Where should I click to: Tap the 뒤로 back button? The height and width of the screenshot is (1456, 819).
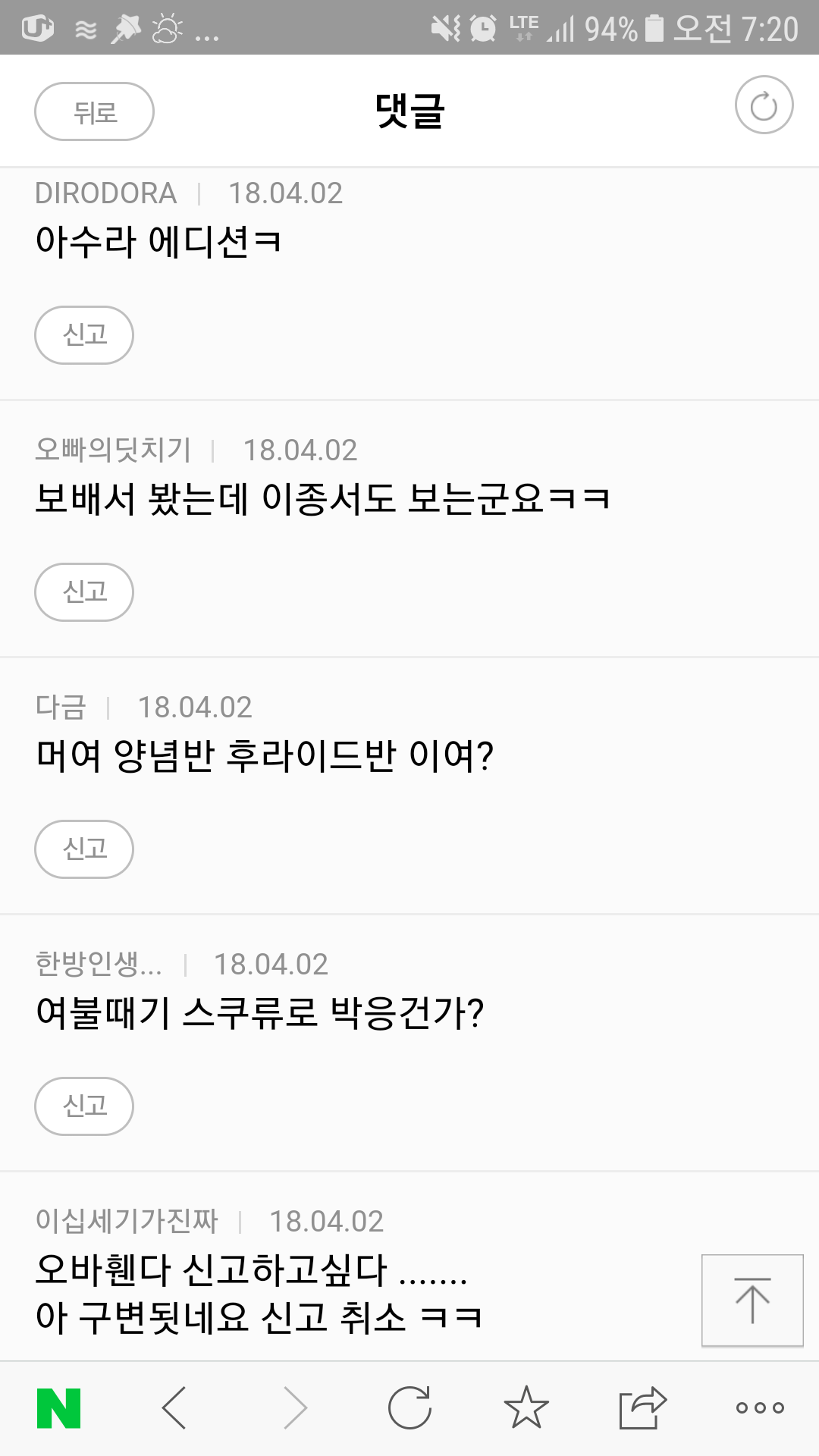[94, 111]
